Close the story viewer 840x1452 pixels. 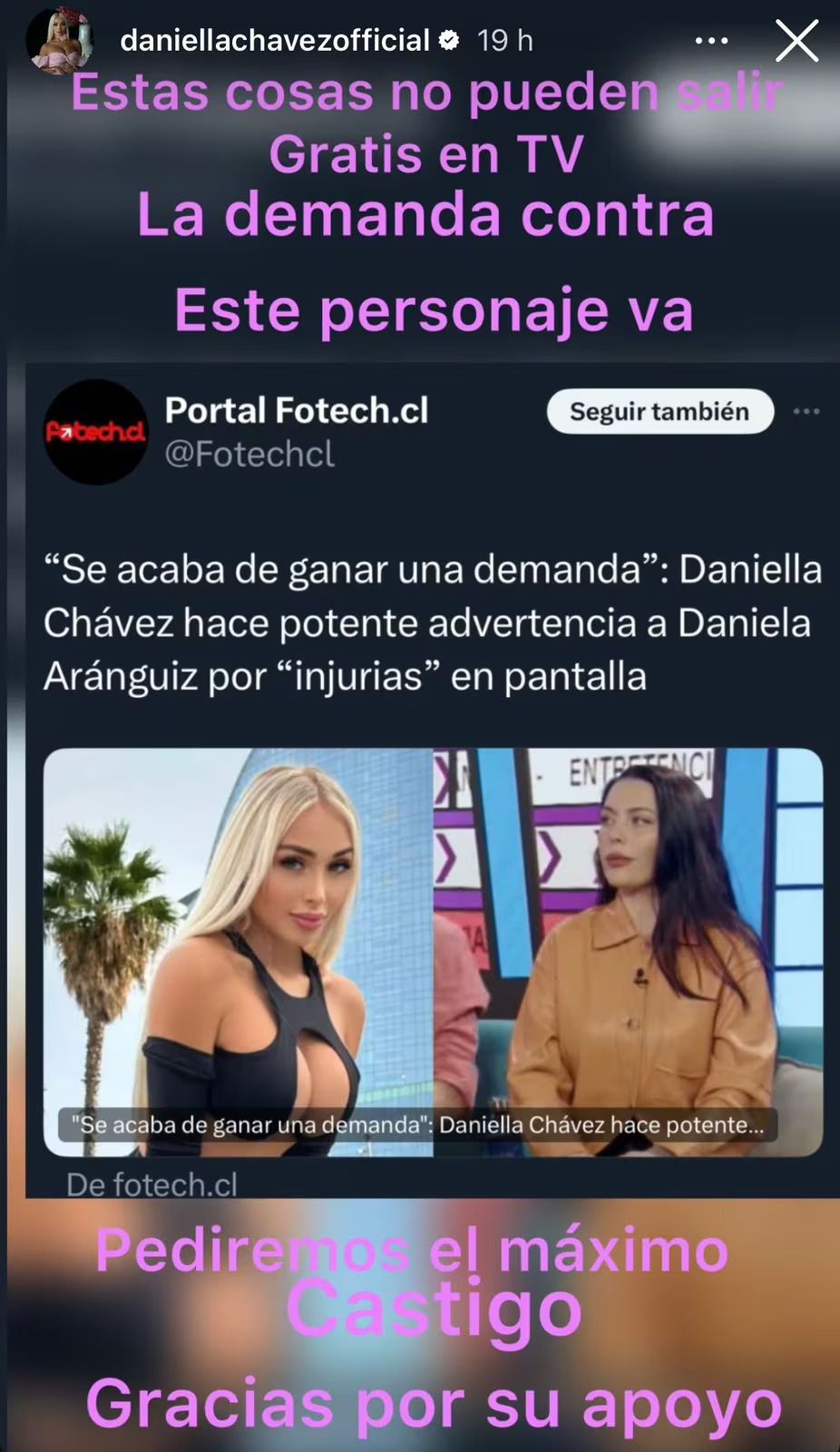[x=796, y=41]
